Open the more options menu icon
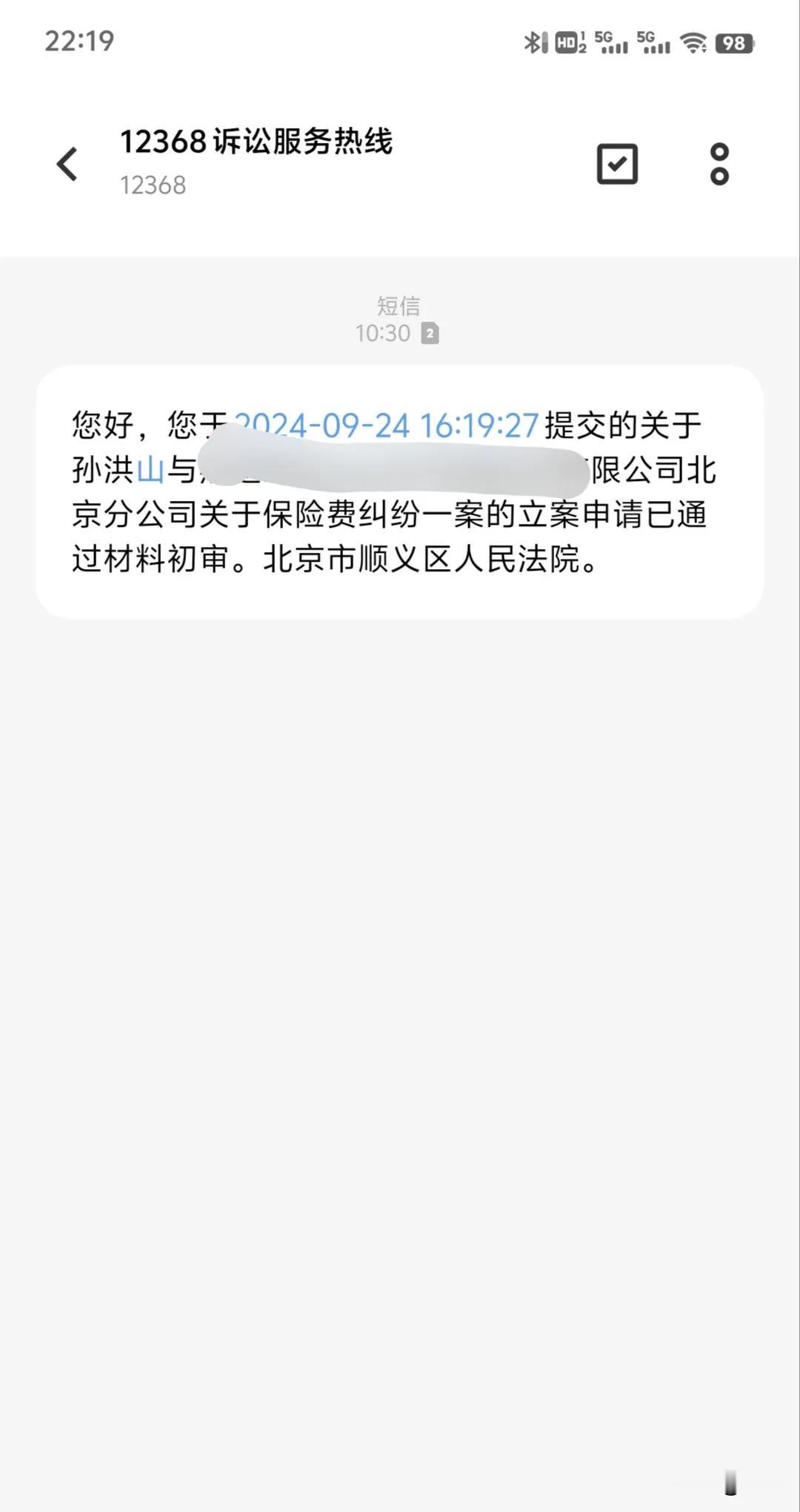This screenshot has width=800, height=1512. point(719,165)
